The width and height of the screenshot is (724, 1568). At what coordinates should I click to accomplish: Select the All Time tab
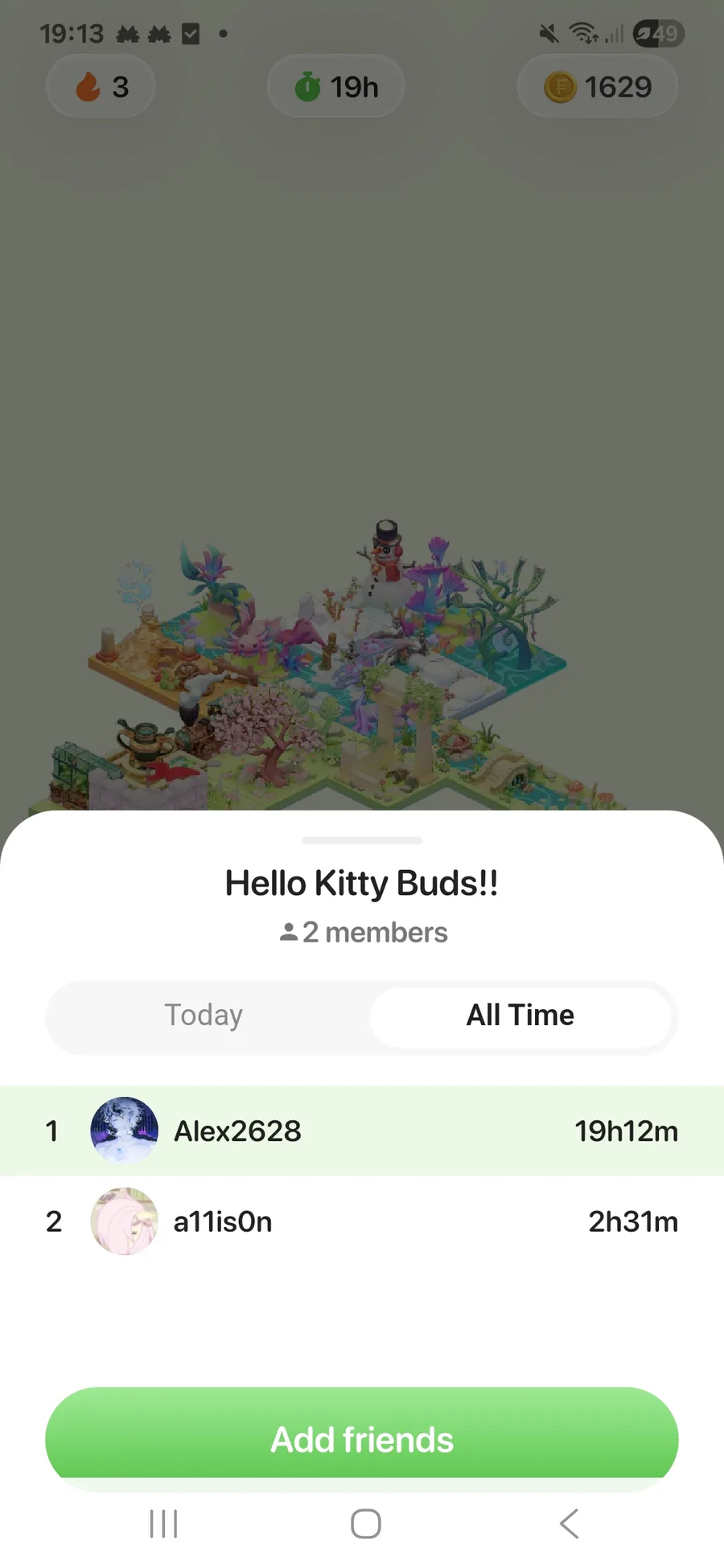520,1016
